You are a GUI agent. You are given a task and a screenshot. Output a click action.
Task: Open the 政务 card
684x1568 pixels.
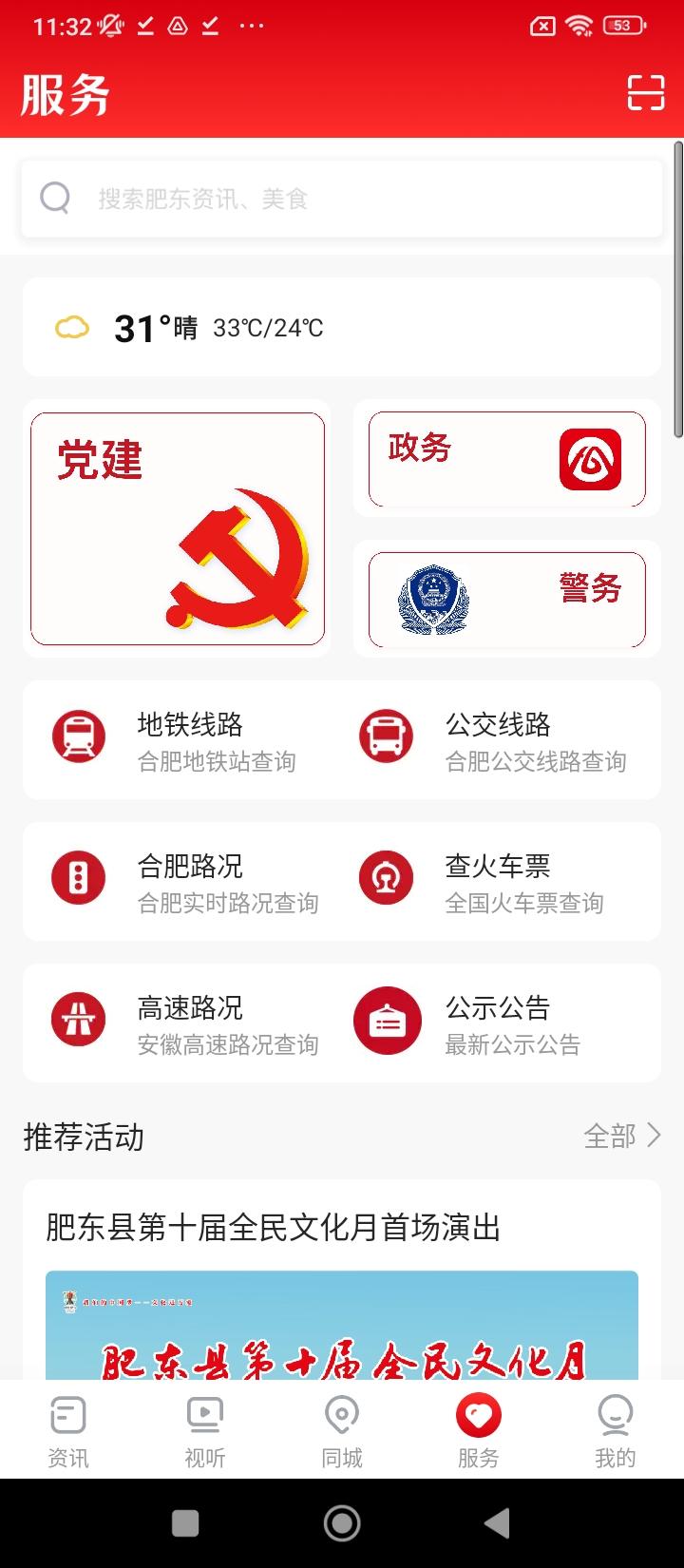tap(507, 459)
